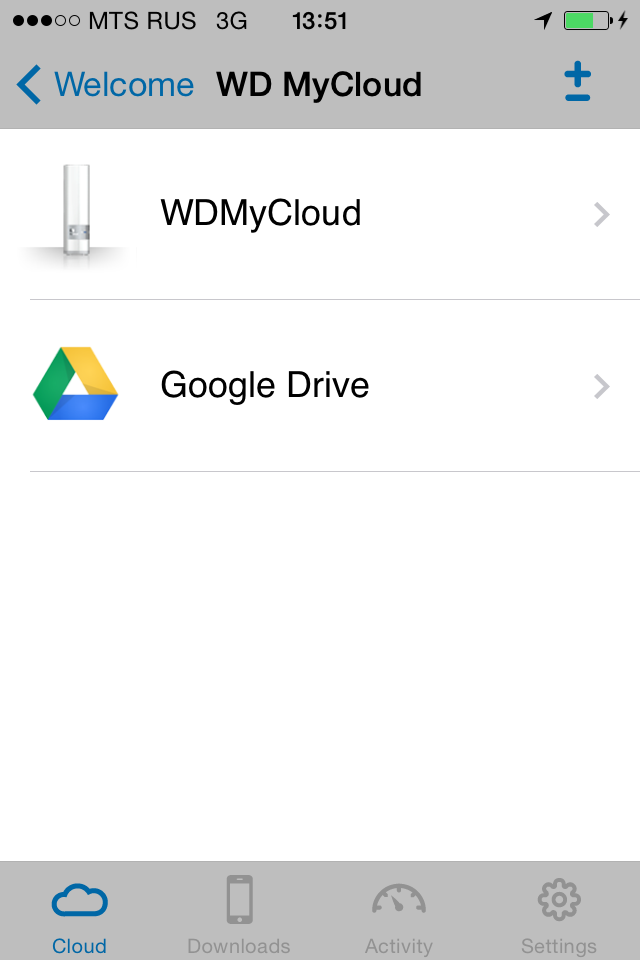Tap the add/remove device icon
This screenshot has width=640, height=960.
[x=577, y=84]
